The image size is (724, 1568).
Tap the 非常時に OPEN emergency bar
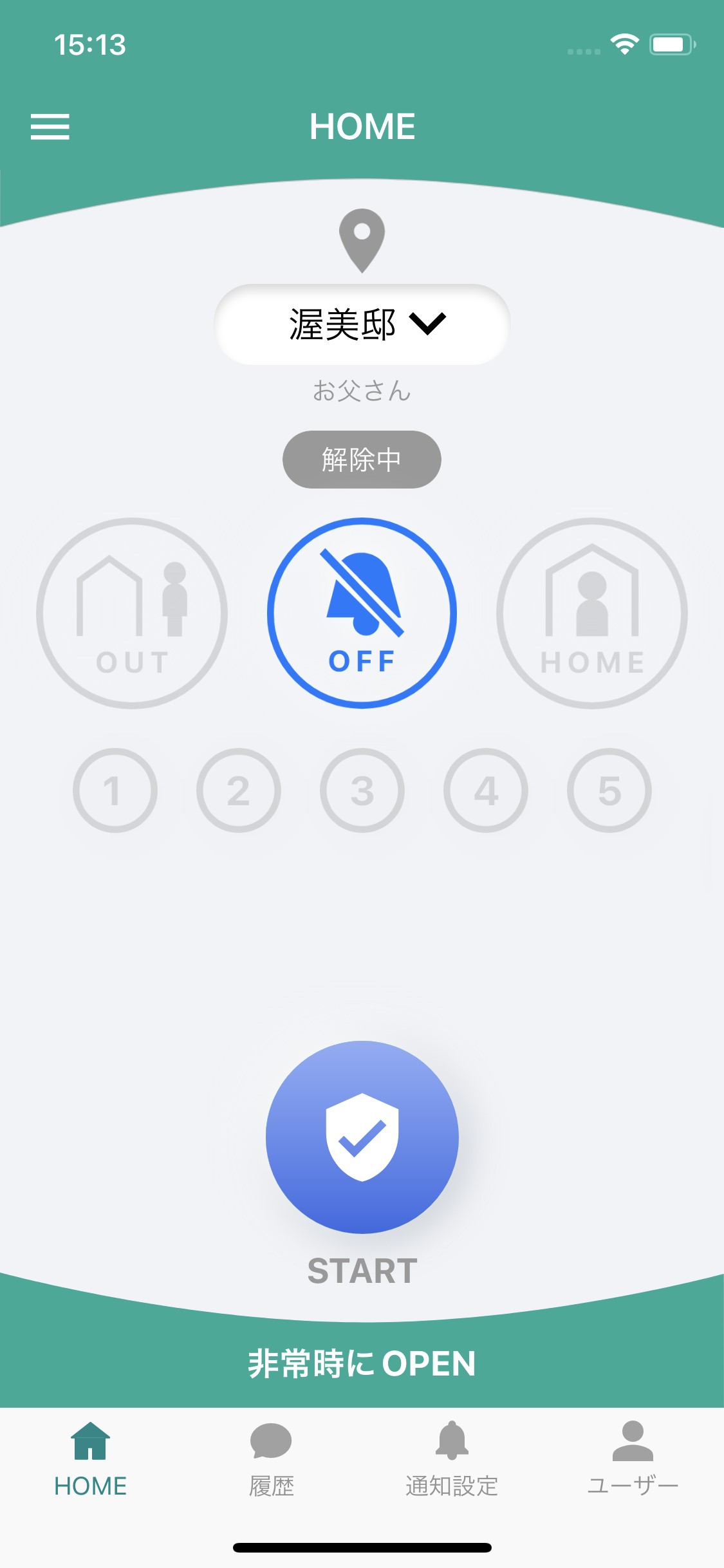pos(362,1363)
